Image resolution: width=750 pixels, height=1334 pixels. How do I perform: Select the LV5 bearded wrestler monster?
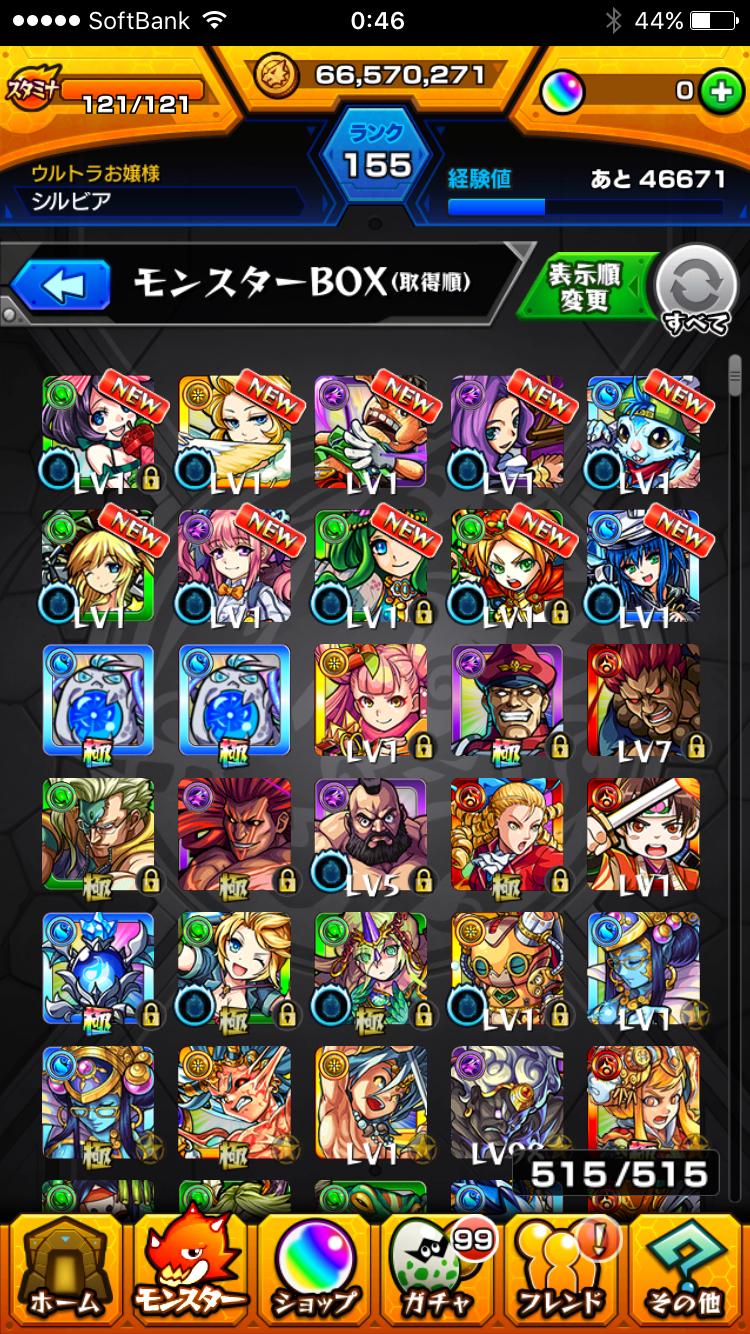tap(370, 833)
